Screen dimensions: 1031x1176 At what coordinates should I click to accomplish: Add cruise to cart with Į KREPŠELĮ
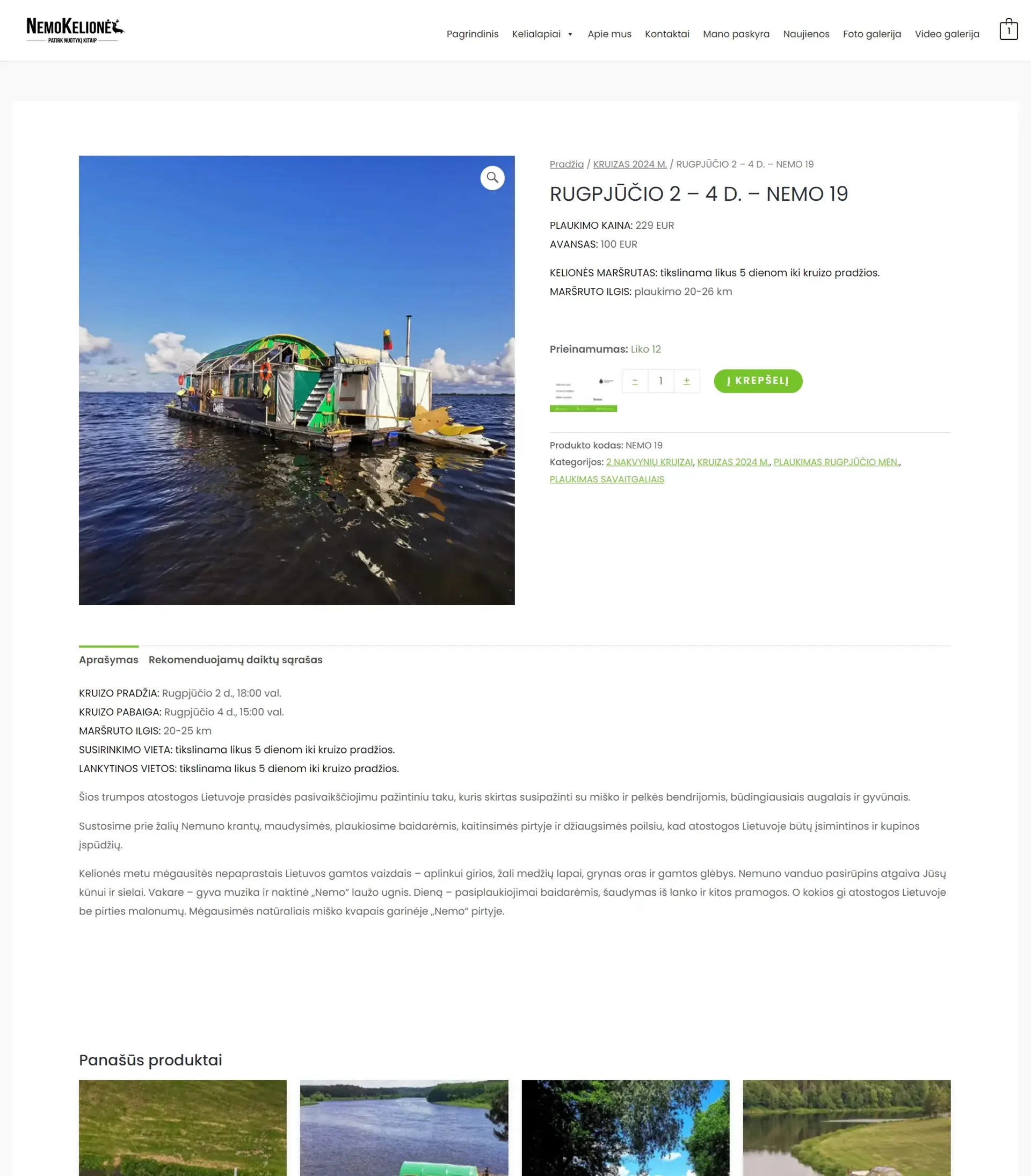[x=758, y=381]
